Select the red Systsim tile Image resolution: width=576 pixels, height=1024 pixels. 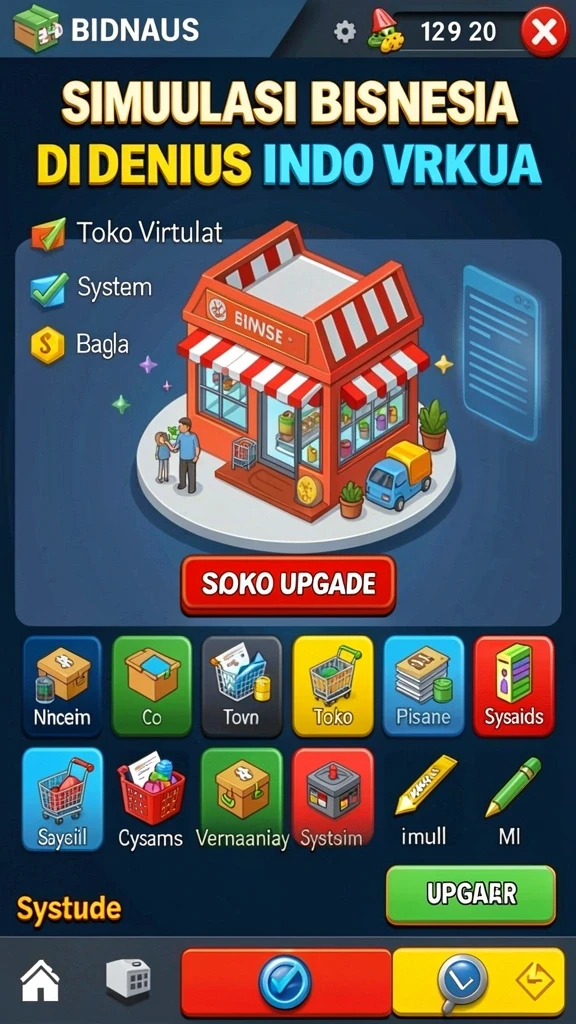pyautogui.click(x=333, y=799)
